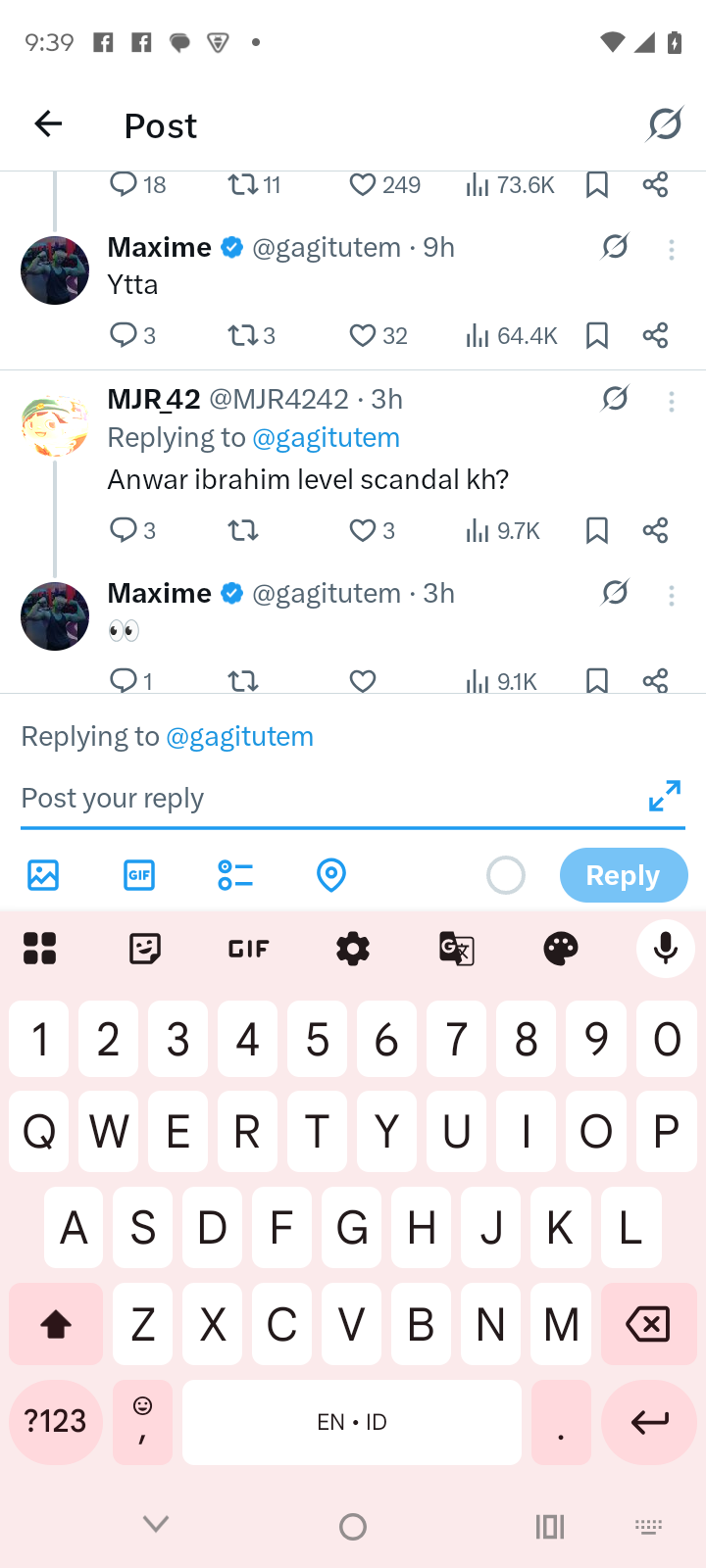Go back using the header arrow
706x1568 pixels.
[48, 124]
